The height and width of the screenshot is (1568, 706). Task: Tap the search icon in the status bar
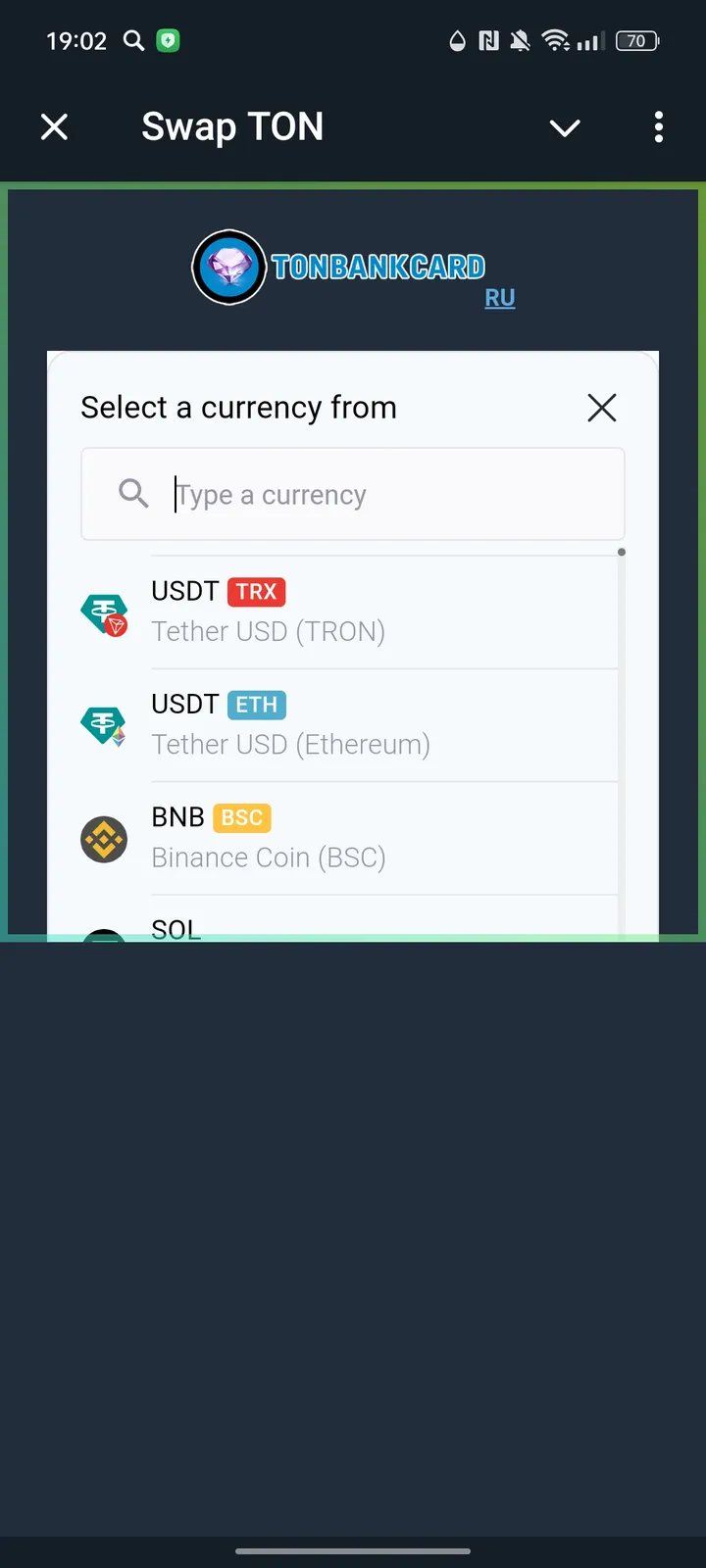[134, 41]
